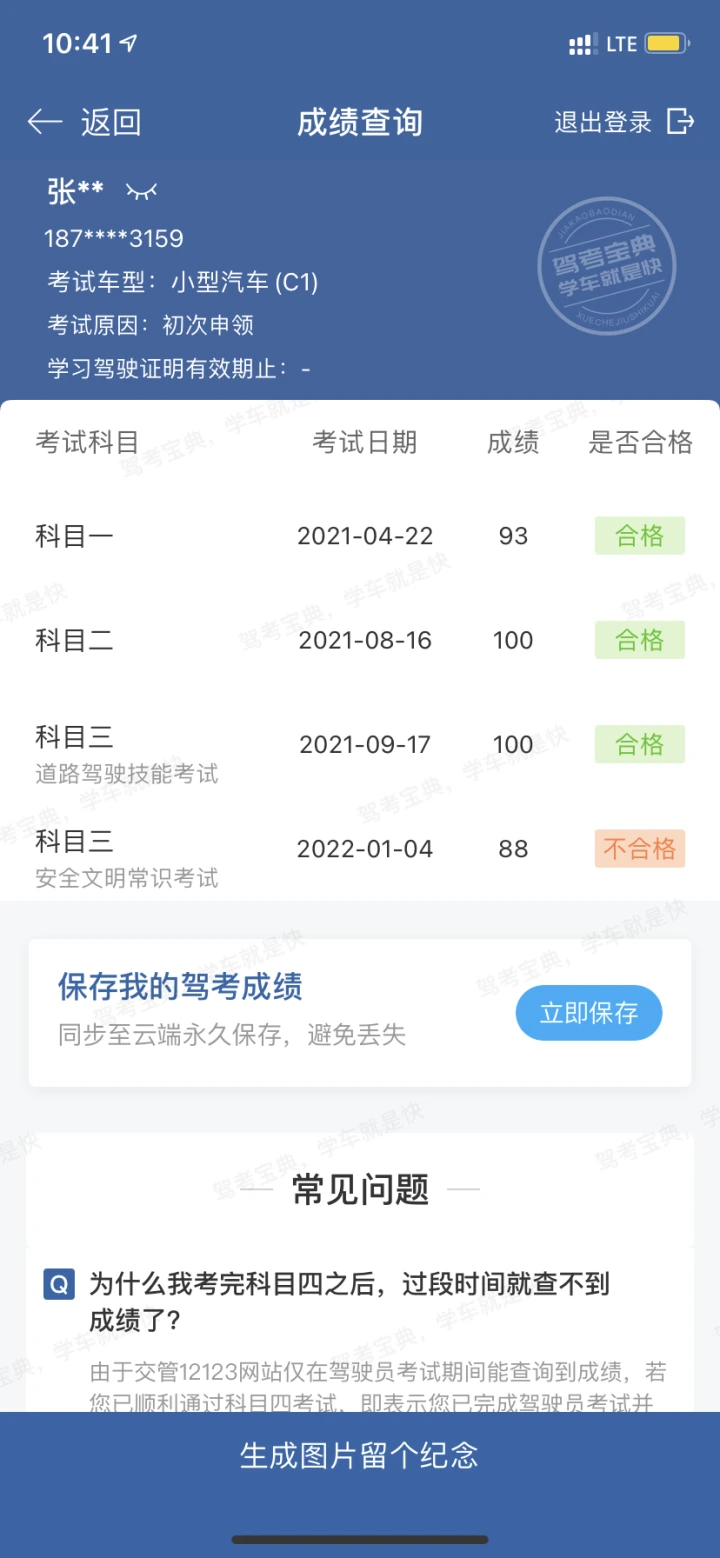Go back using the 返回 arrow
720x1558 pixels.
[84, 122]
